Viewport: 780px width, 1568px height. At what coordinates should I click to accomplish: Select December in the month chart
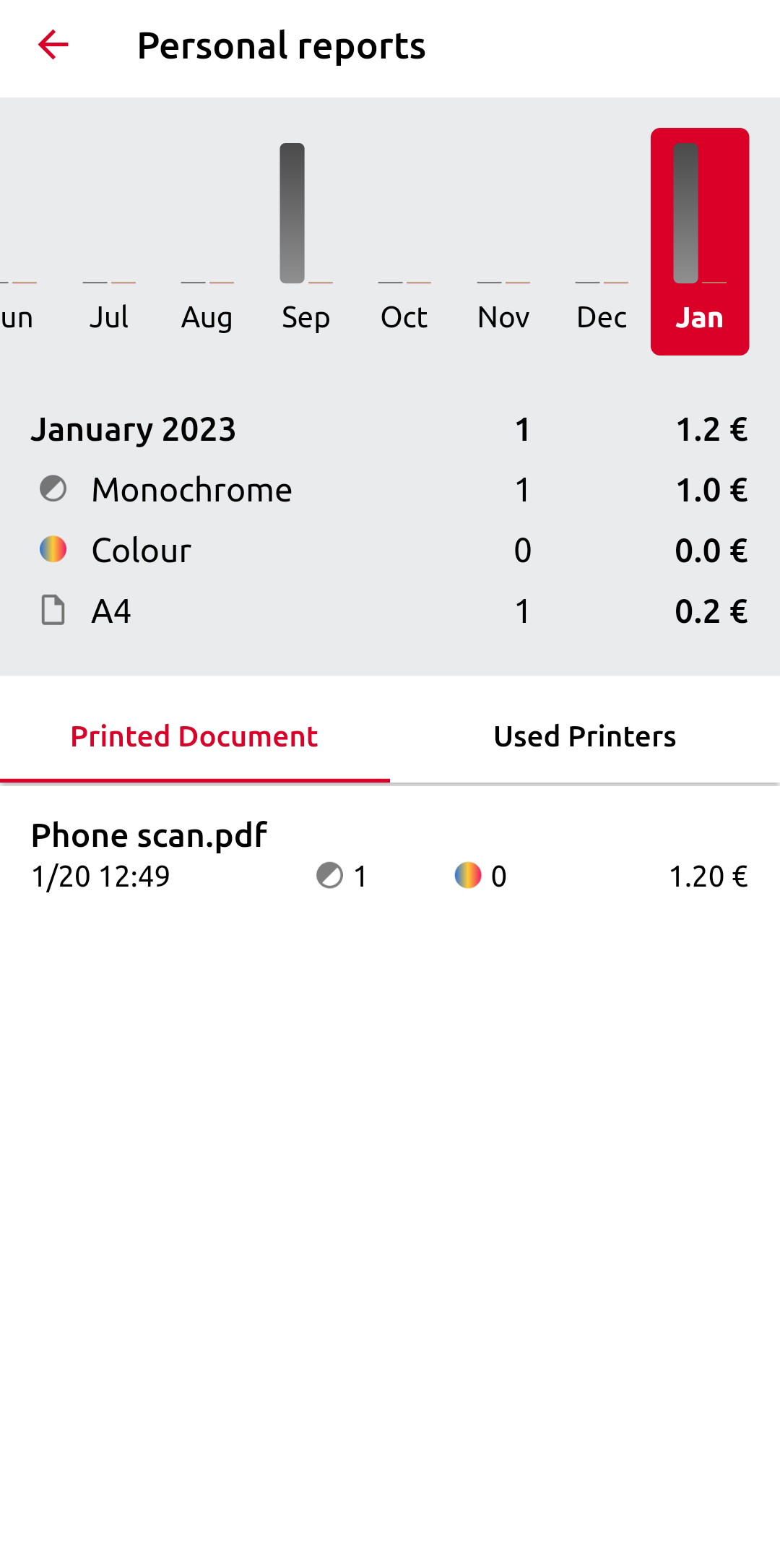601,316
